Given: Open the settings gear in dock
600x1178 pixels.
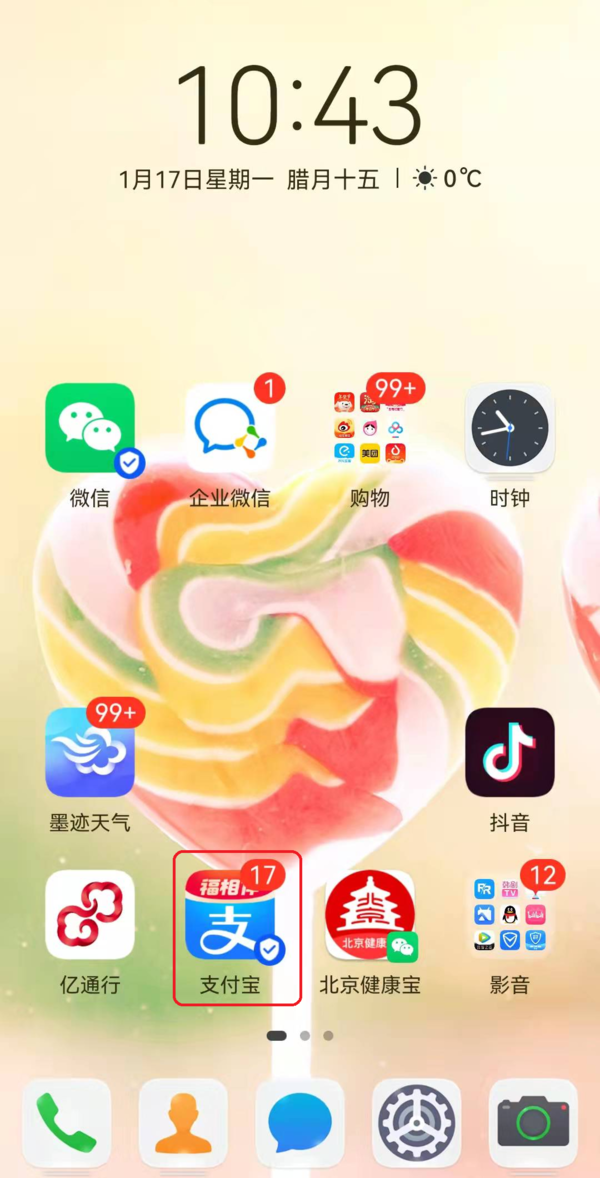Looking at the screenshot, I should pos(416,1123).
